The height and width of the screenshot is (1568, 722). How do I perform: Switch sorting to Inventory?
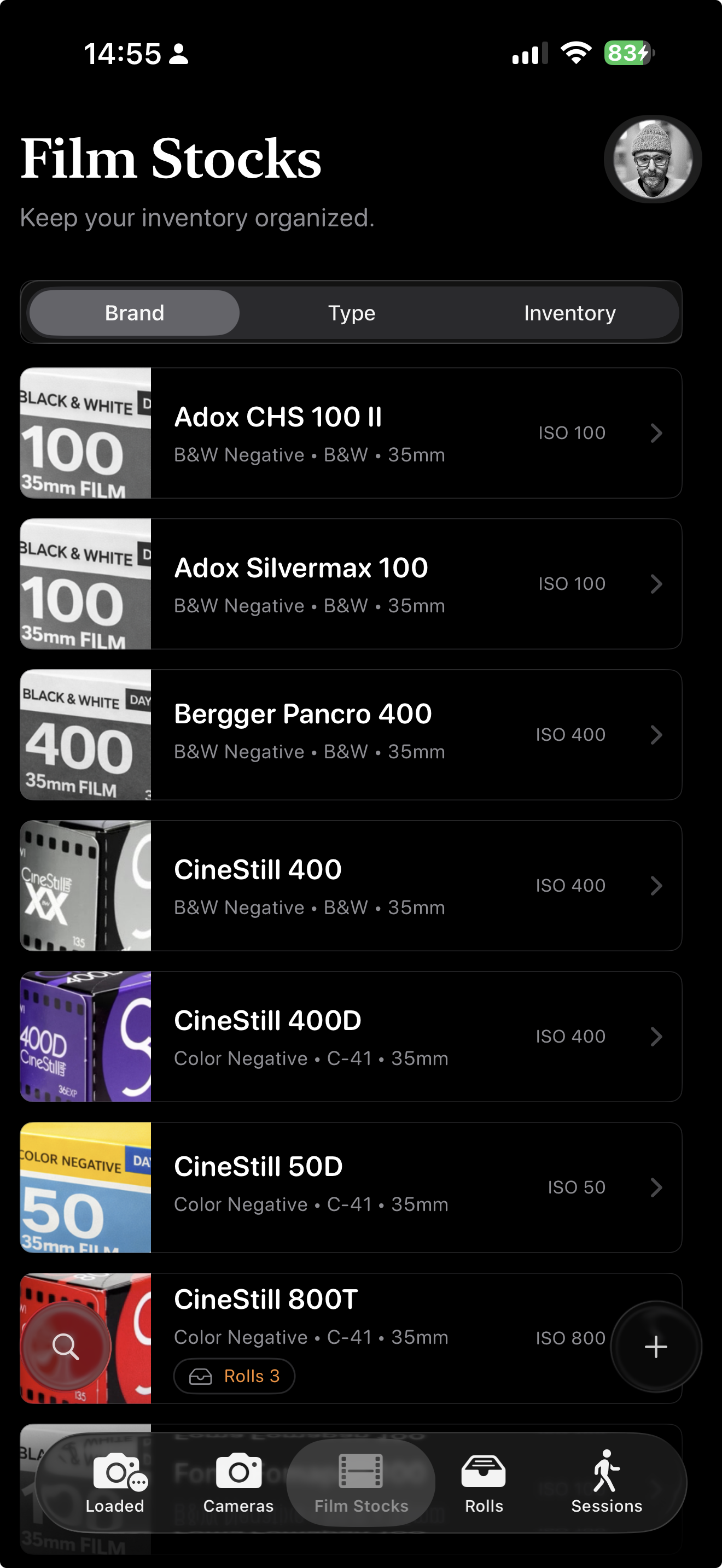570,313
